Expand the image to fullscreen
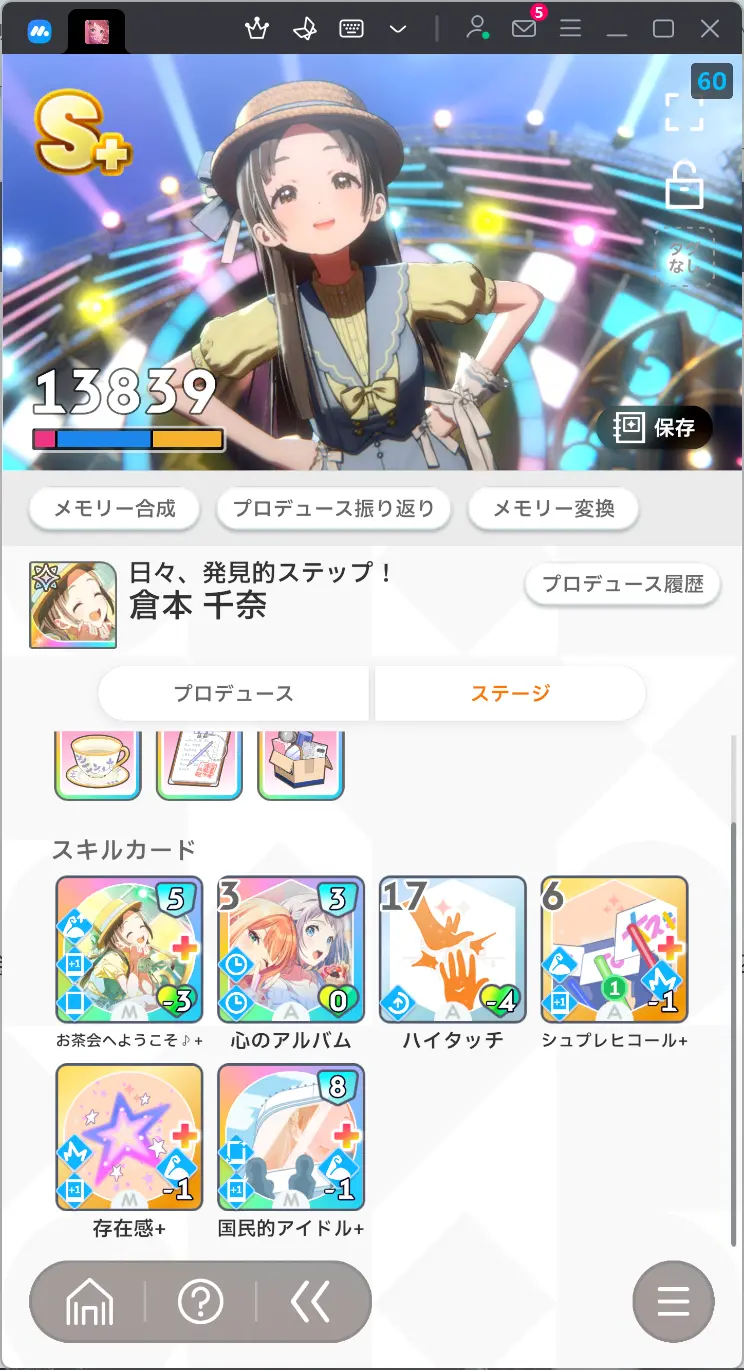Screen dimensions: 744x1370 click(684, 113)
